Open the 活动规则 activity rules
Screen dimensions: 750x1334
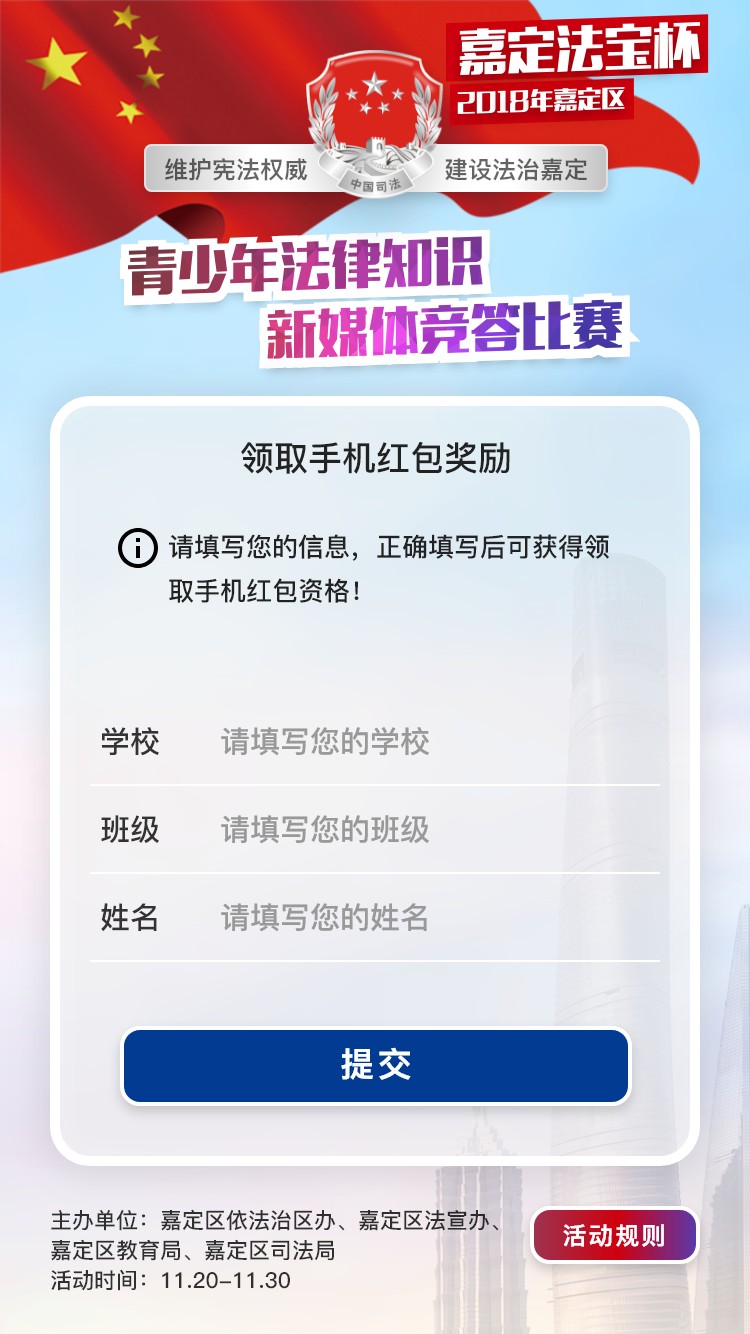click(x=614, y=1235)
